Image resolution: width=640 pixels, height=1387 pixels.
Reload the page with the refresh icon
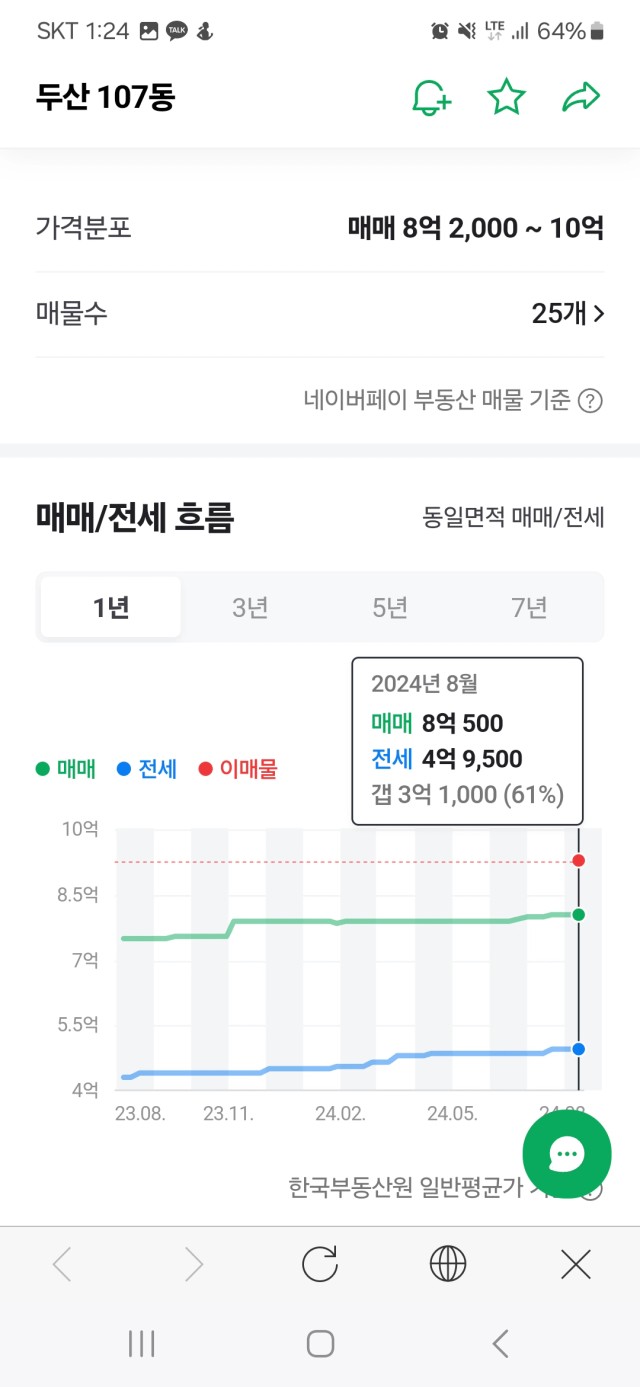click(320, 1265)
